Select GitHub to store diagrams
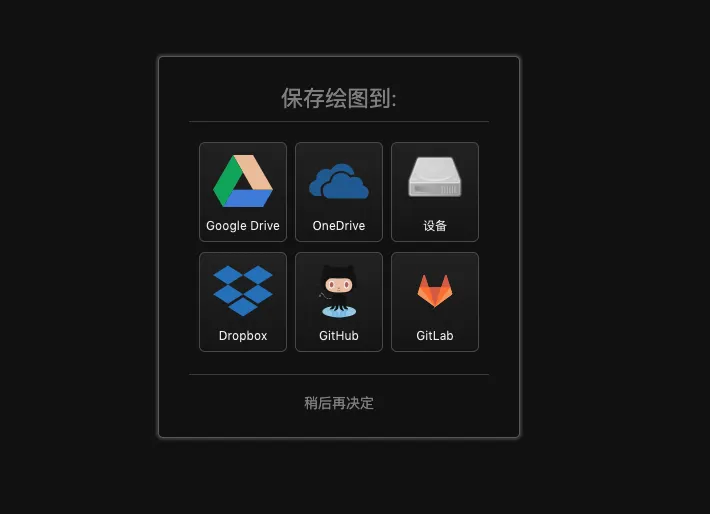The image size is (710, 514). click(x=339, y=302)
